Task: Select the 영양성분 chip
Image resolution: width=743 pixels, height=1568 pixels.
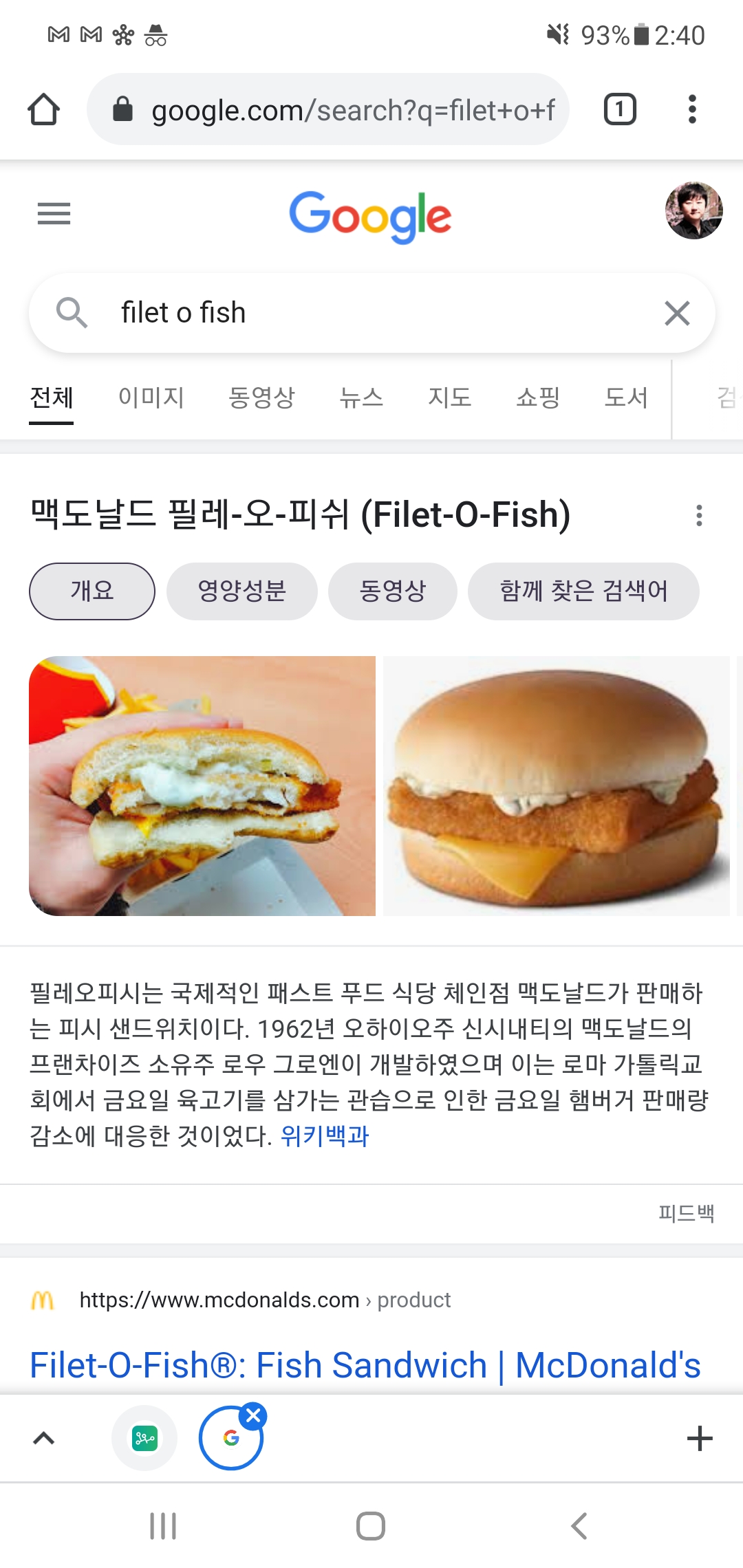Action: point(241,591)
